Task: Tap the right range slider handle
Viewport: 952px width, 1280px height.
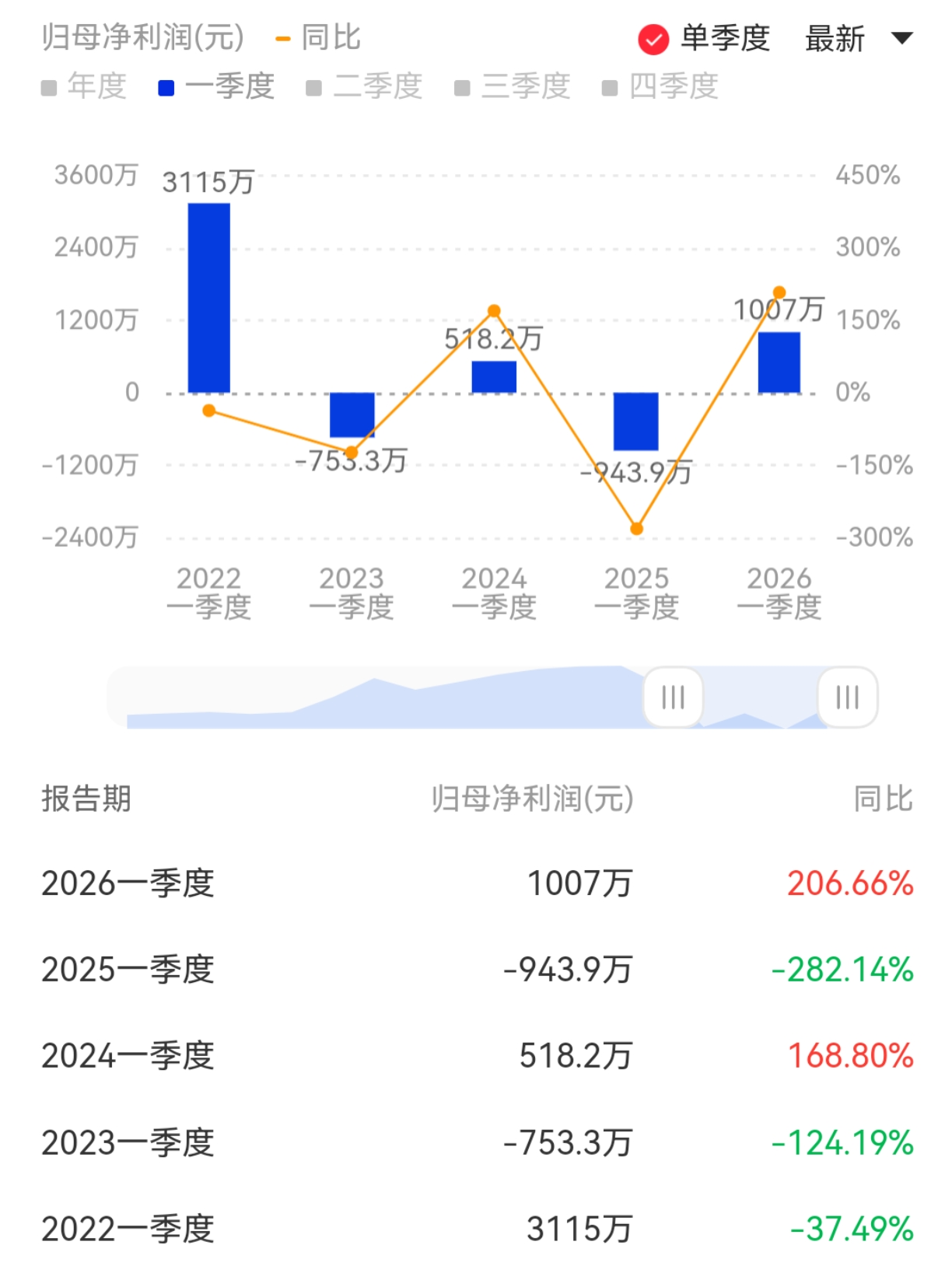Action: pos(847,697)
